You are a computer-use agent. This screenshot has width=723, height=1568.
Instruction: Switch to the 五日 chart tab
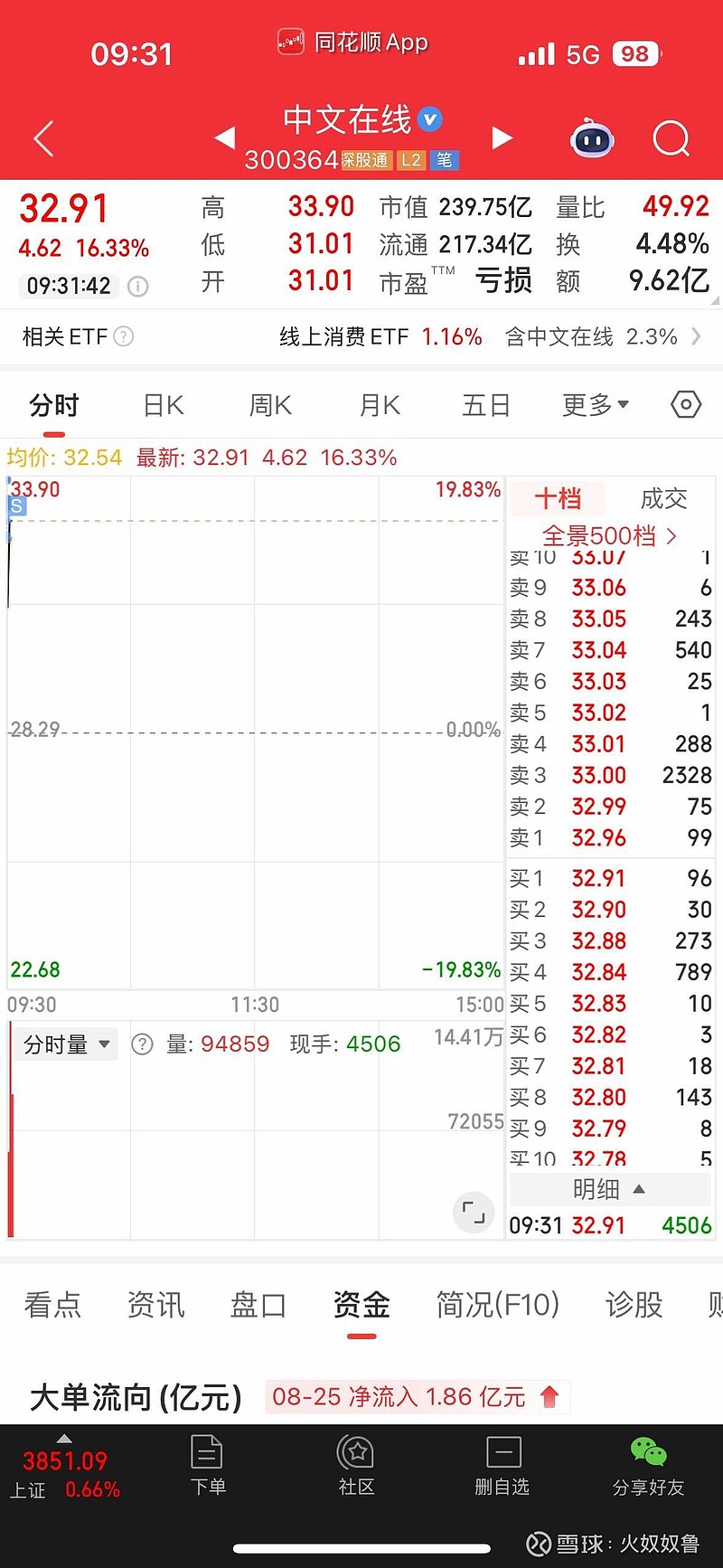(x=486, y=405)
